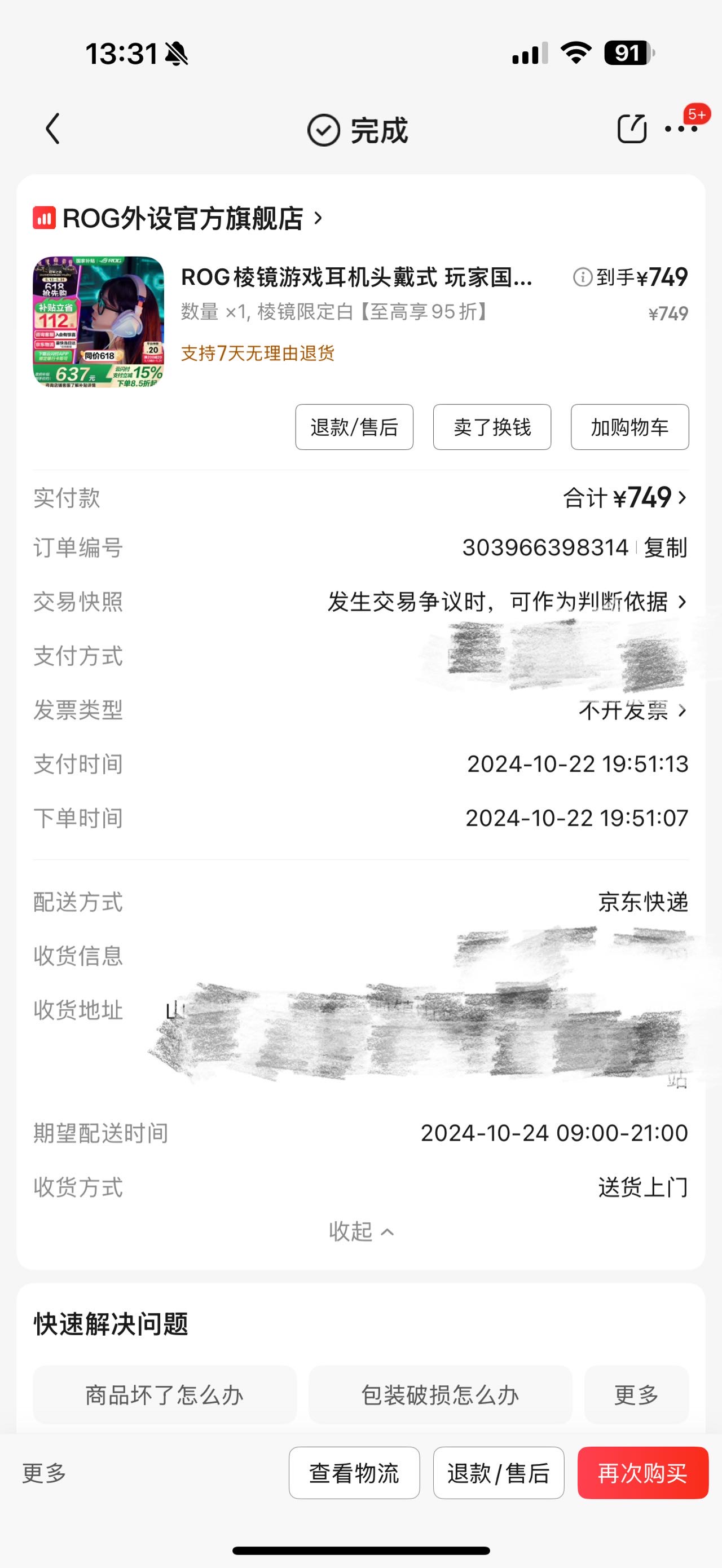View logistics with 查看物流
Image resolution: width=722 pixels, height=1568 pixels.
tap(354, 1473)
